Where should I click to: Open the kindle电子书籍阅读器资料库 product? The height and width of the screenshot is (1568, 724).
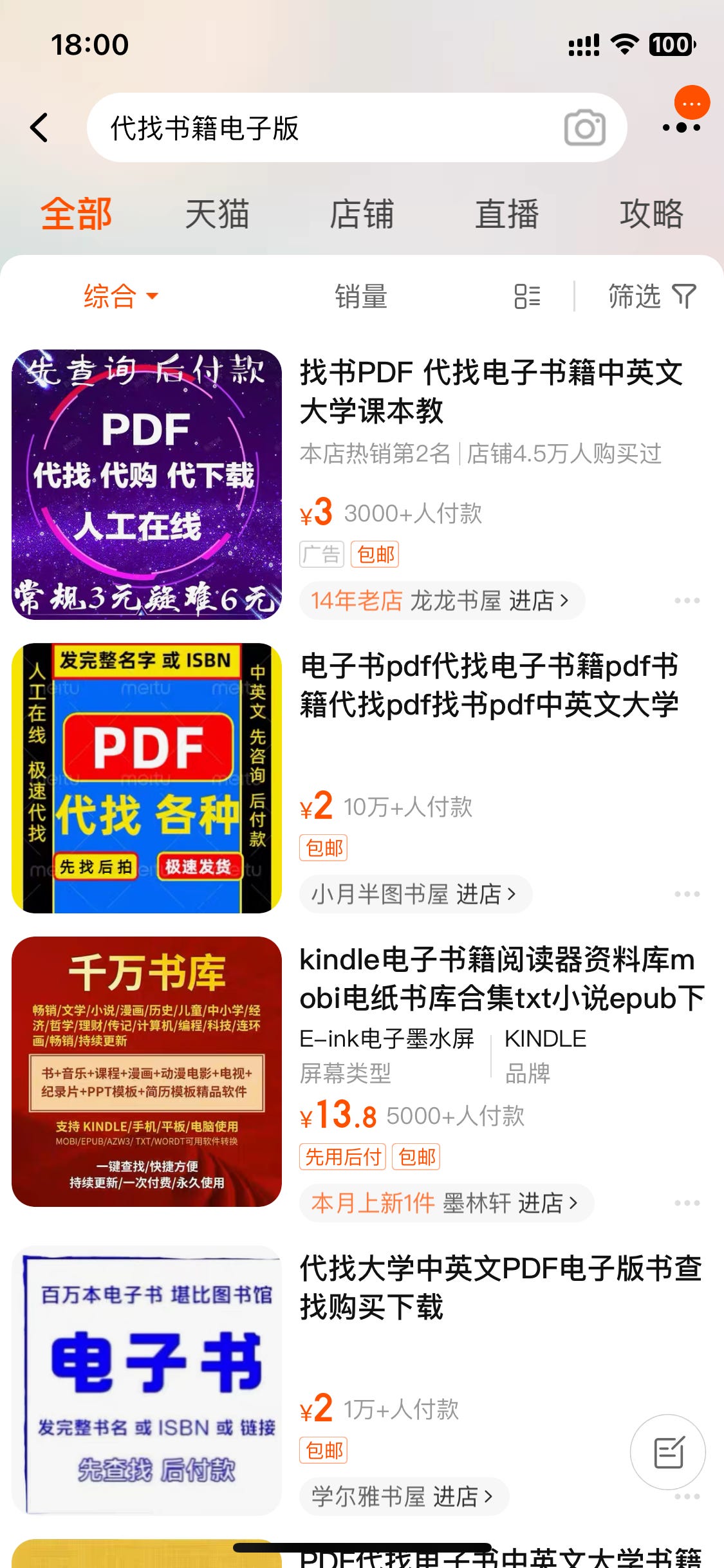502,978
